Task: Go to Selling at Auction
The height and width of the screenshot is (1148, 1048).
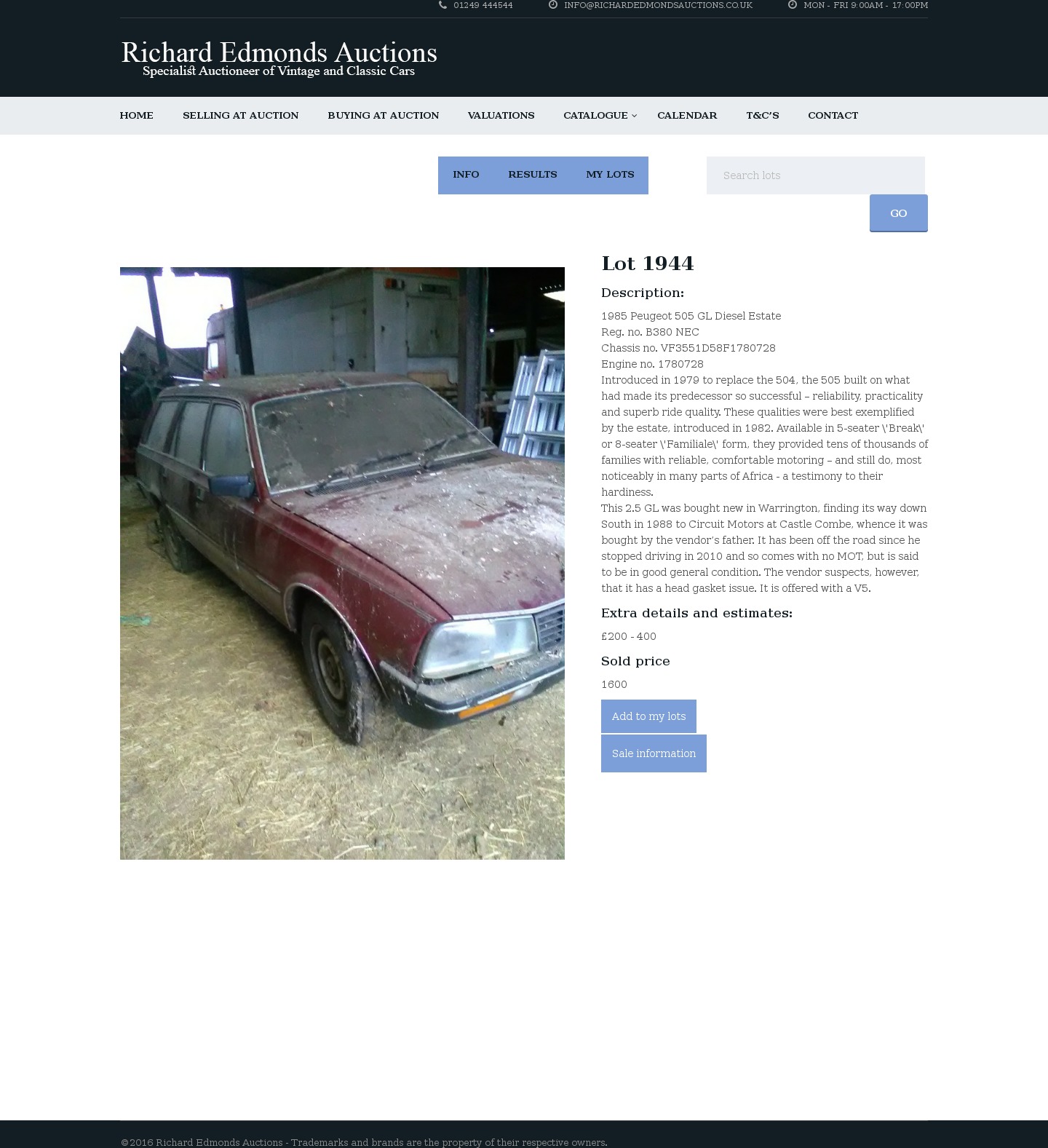Action: pyautogui.click(x=240, y=116)
